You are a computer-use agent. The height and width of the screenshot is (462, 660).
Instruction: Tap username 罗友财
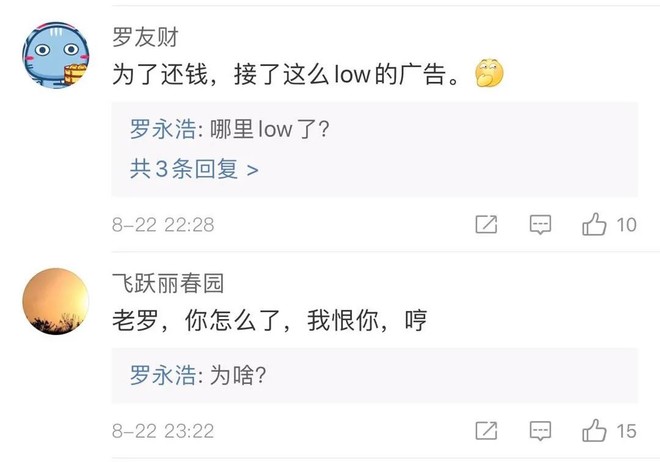145,37
